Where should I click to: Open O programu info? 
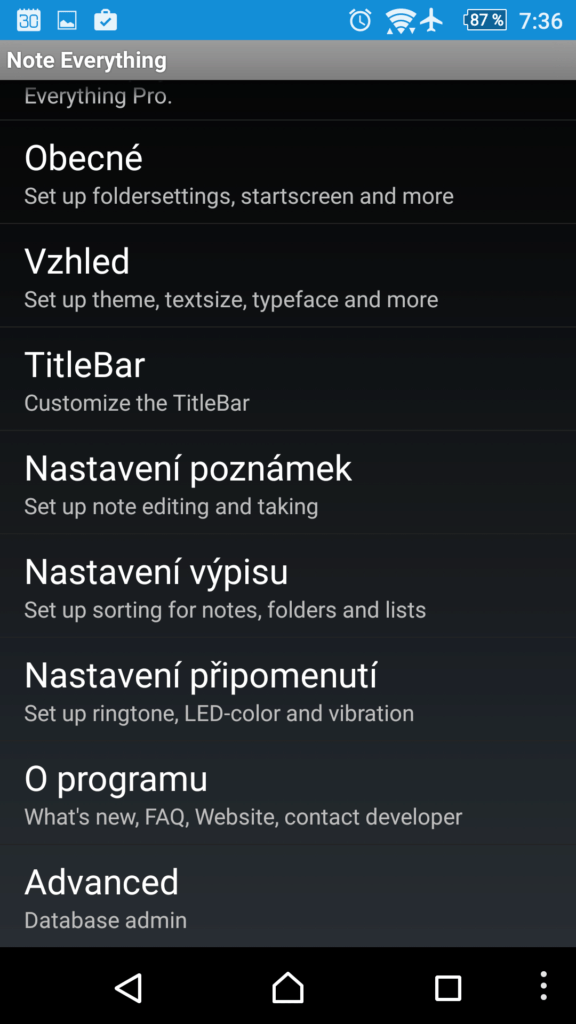pyautogui.click(x=288, y=792)
